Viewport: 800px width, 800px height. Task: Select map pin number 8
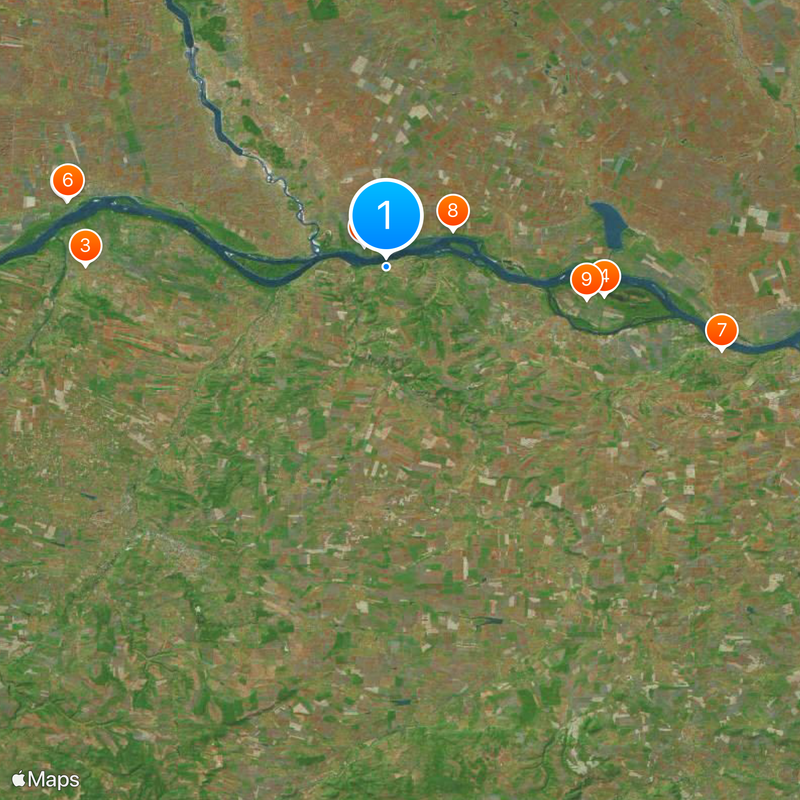(x=452, y=211)
